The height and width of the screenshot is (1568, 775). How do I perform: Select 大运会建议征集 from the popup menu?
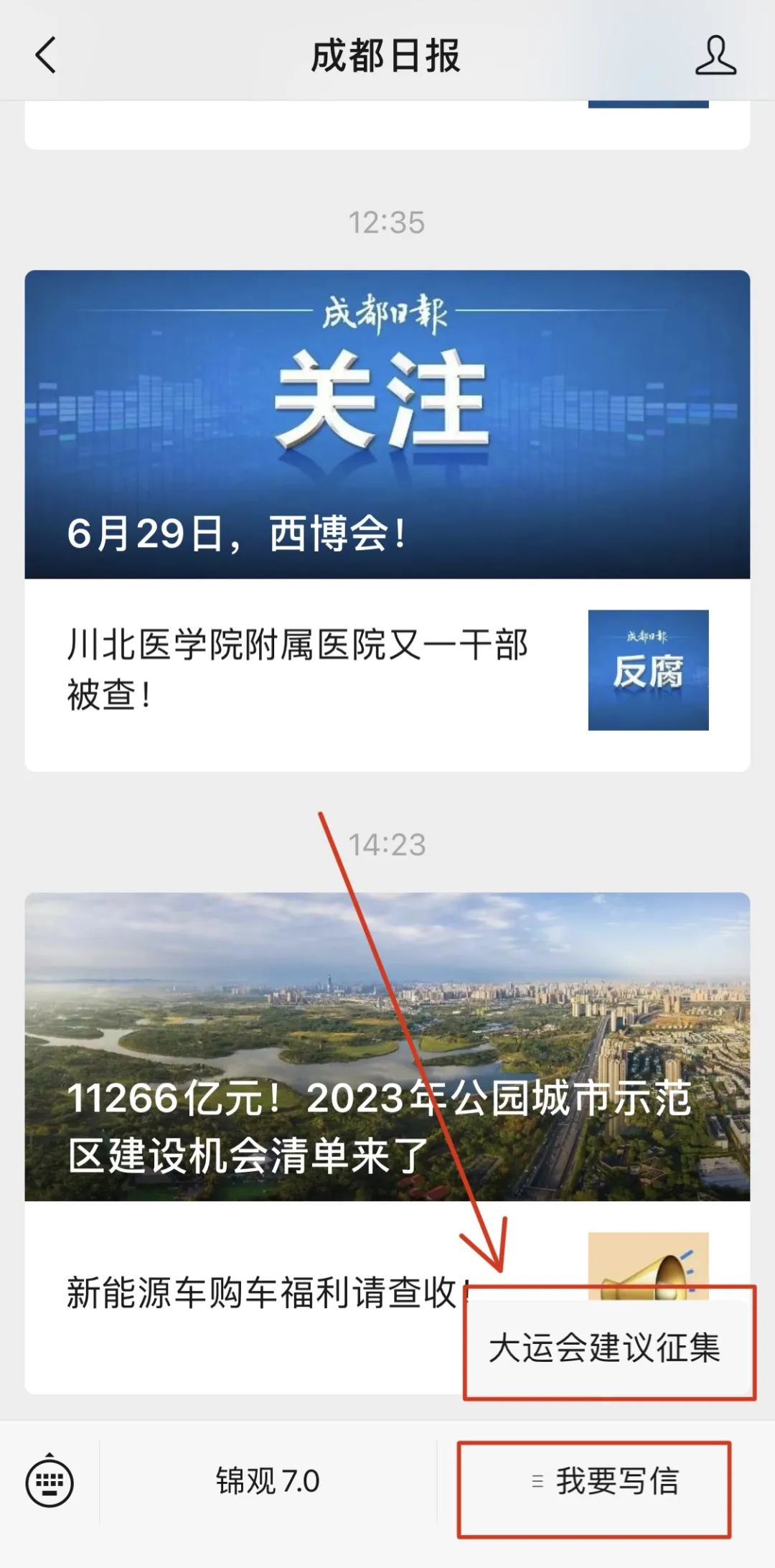605,1348
